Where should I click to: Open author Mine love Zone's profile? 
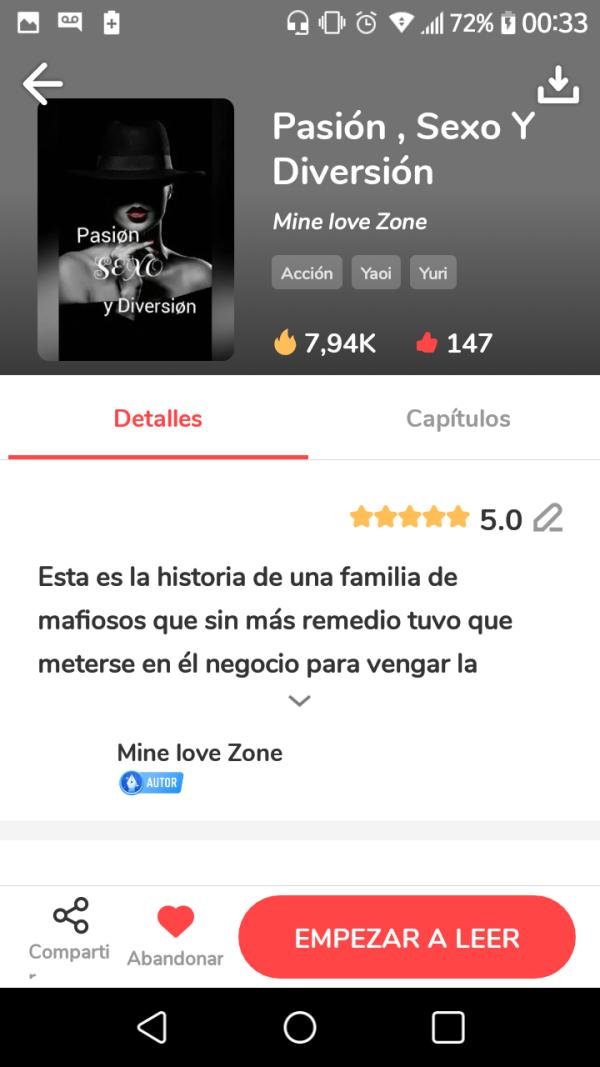click(x=199, y=753)
